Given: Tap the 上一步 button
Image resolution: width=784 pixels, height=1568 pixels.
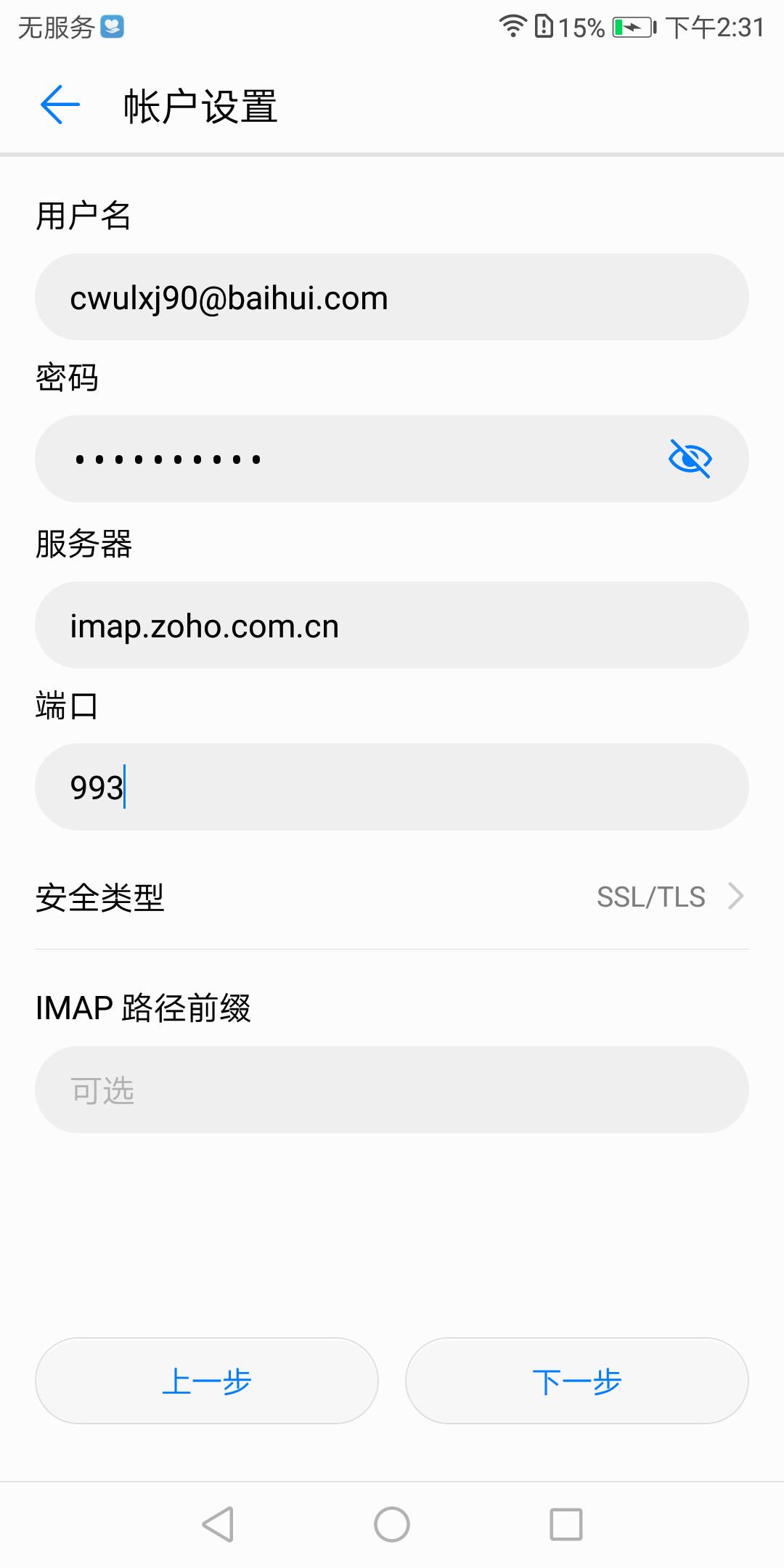Looking at the screenshot, I should point(207,1381).
